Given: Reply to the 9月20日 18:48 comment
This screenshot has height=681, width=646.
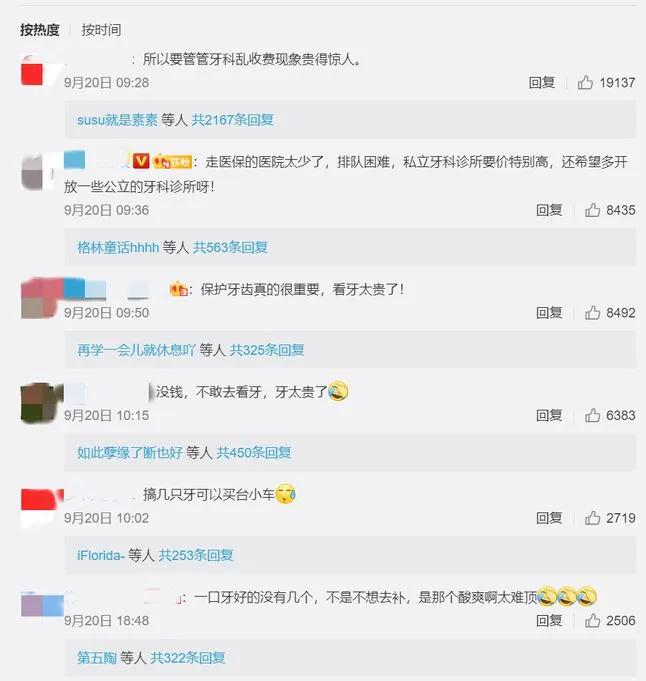Looking at the screenshot, I should click(x=549, y=621).
